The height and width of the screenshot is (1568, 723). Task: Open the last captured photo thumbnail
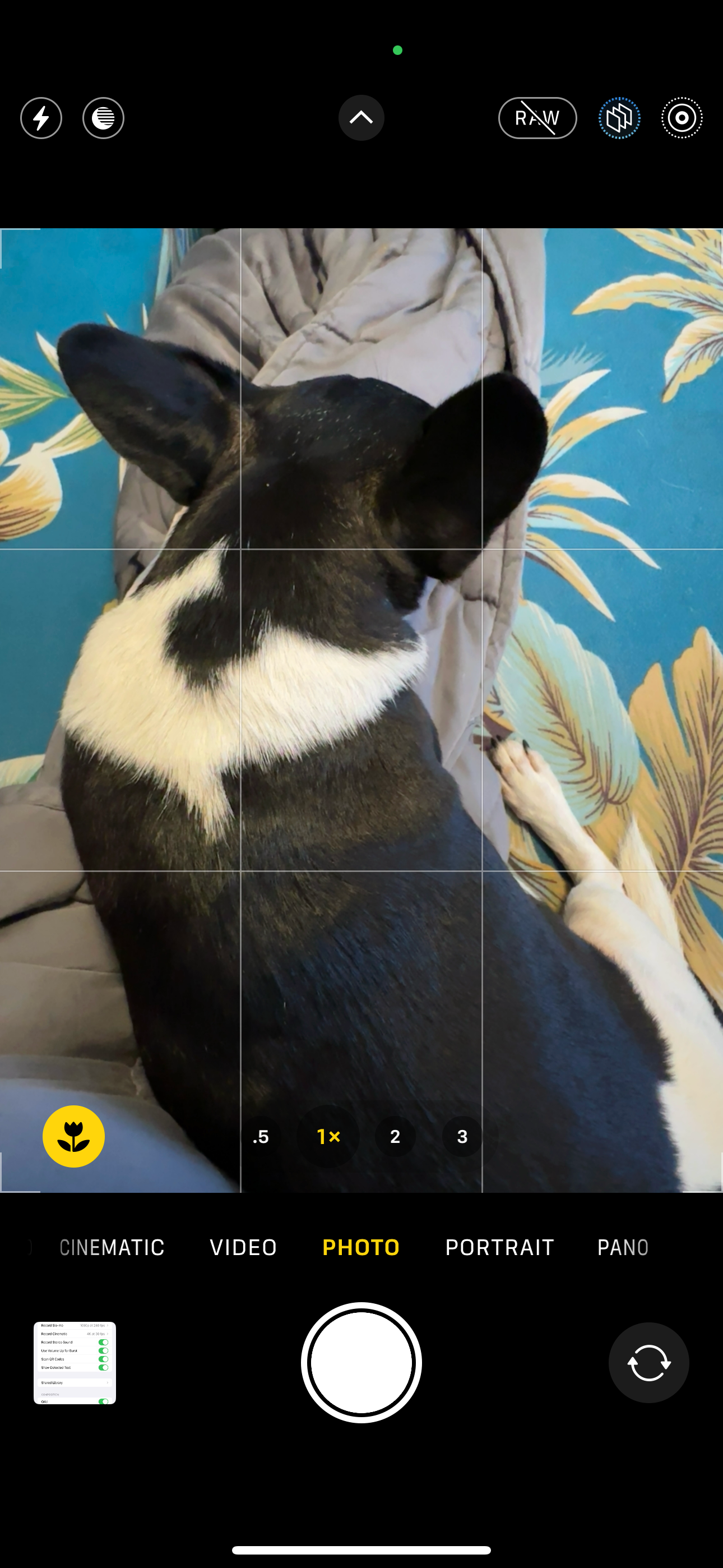[75, 1363]
